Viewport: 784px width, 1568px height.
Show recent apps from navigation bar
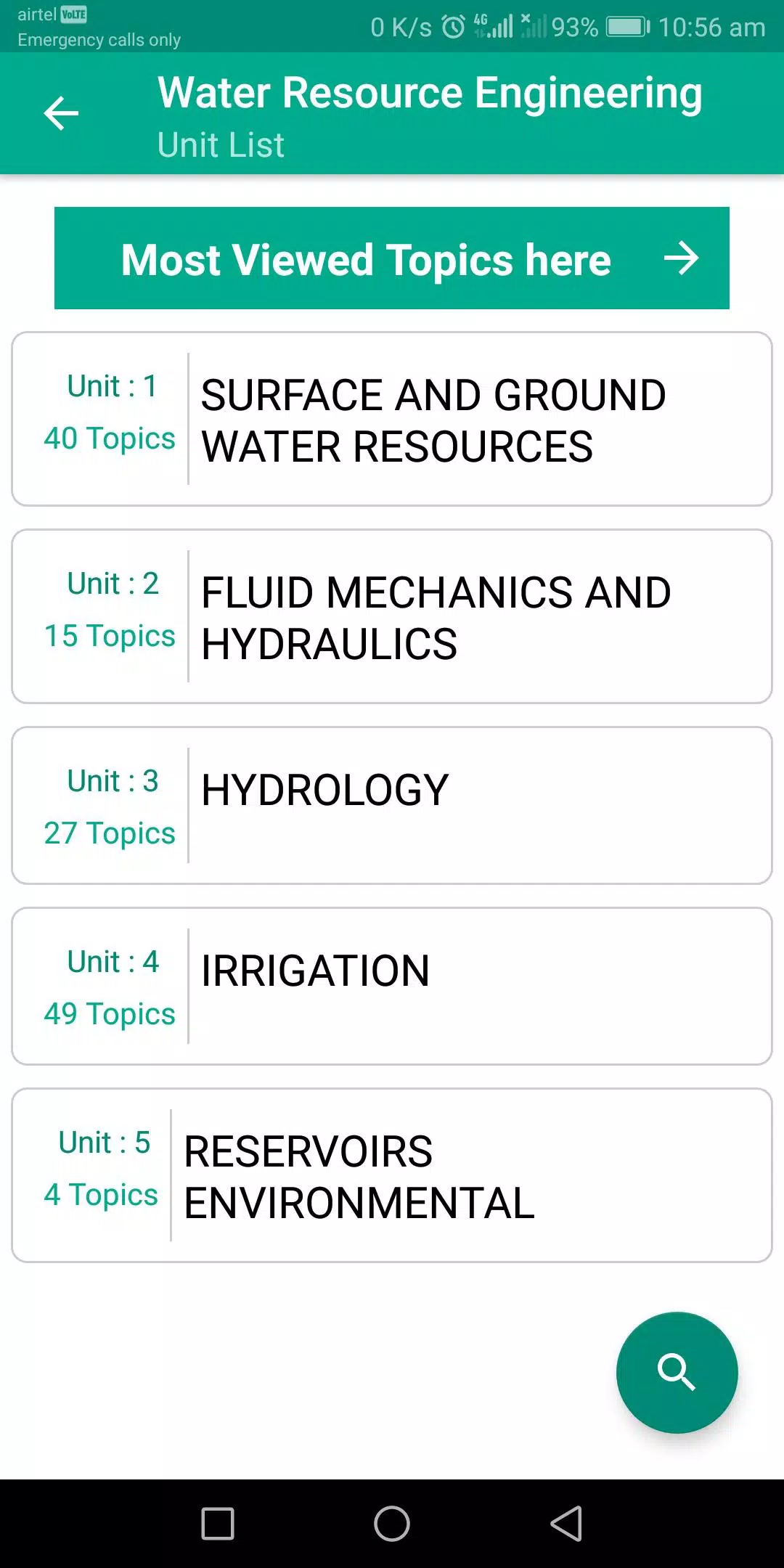point(218,1523)
